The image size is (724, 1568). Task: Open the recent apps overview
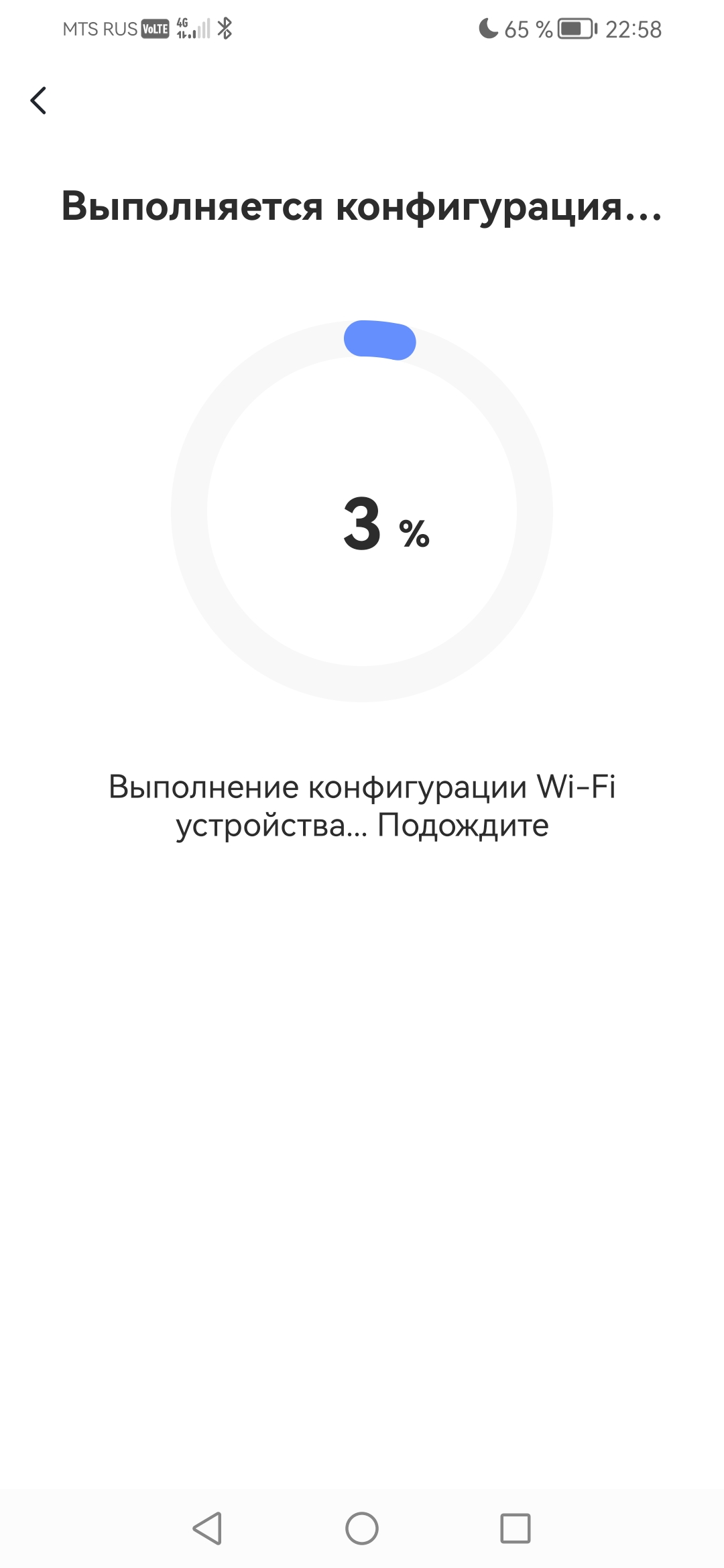pos(516,1528)
